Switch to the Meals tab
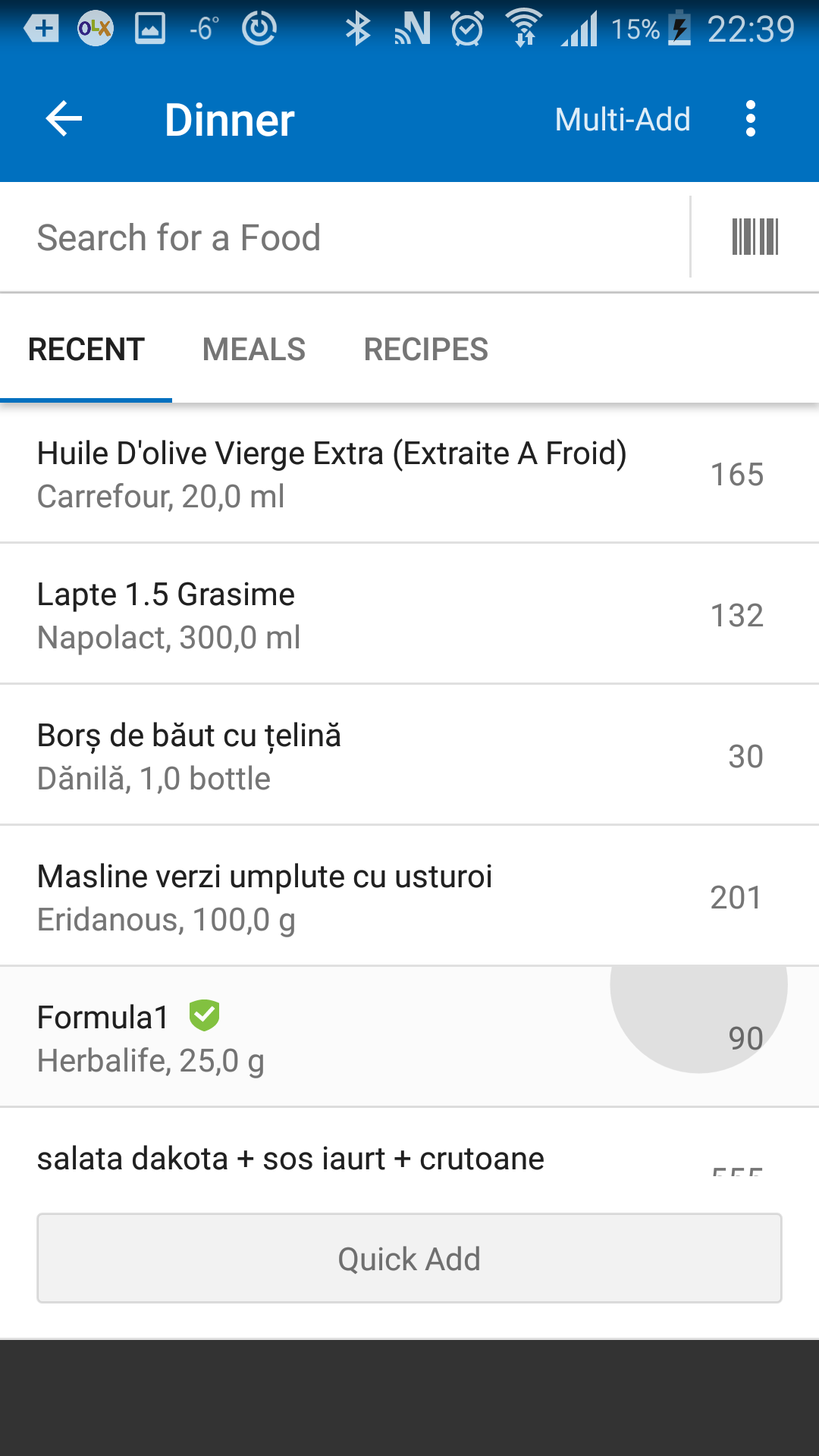 click(254, 350)
